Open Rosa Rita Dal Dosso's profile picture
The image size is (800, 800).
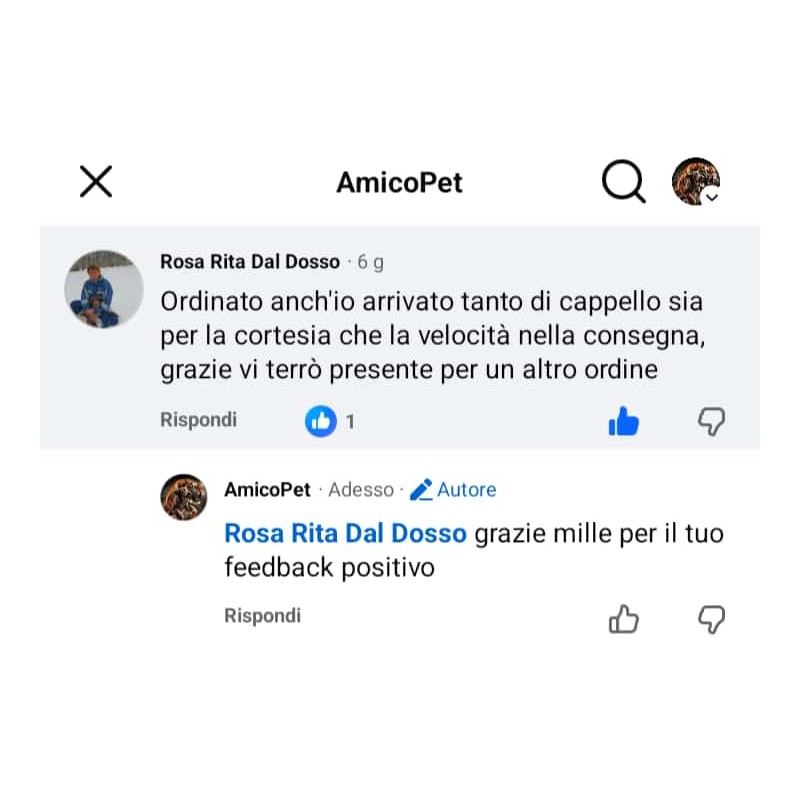[104, 289]
